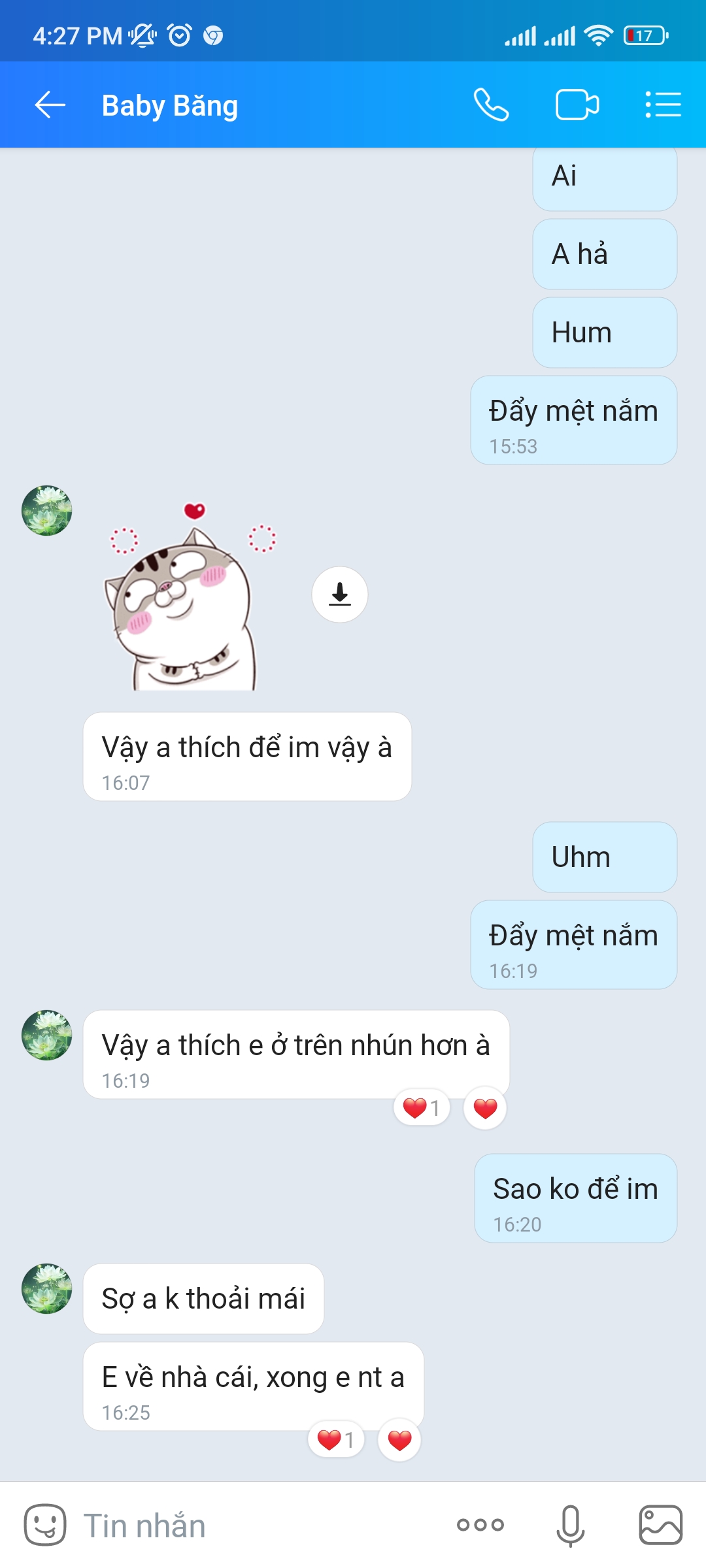The width and height of the screenshot is (706, 1568).
Task: Open the chat options menu
Action: (663, 105)
